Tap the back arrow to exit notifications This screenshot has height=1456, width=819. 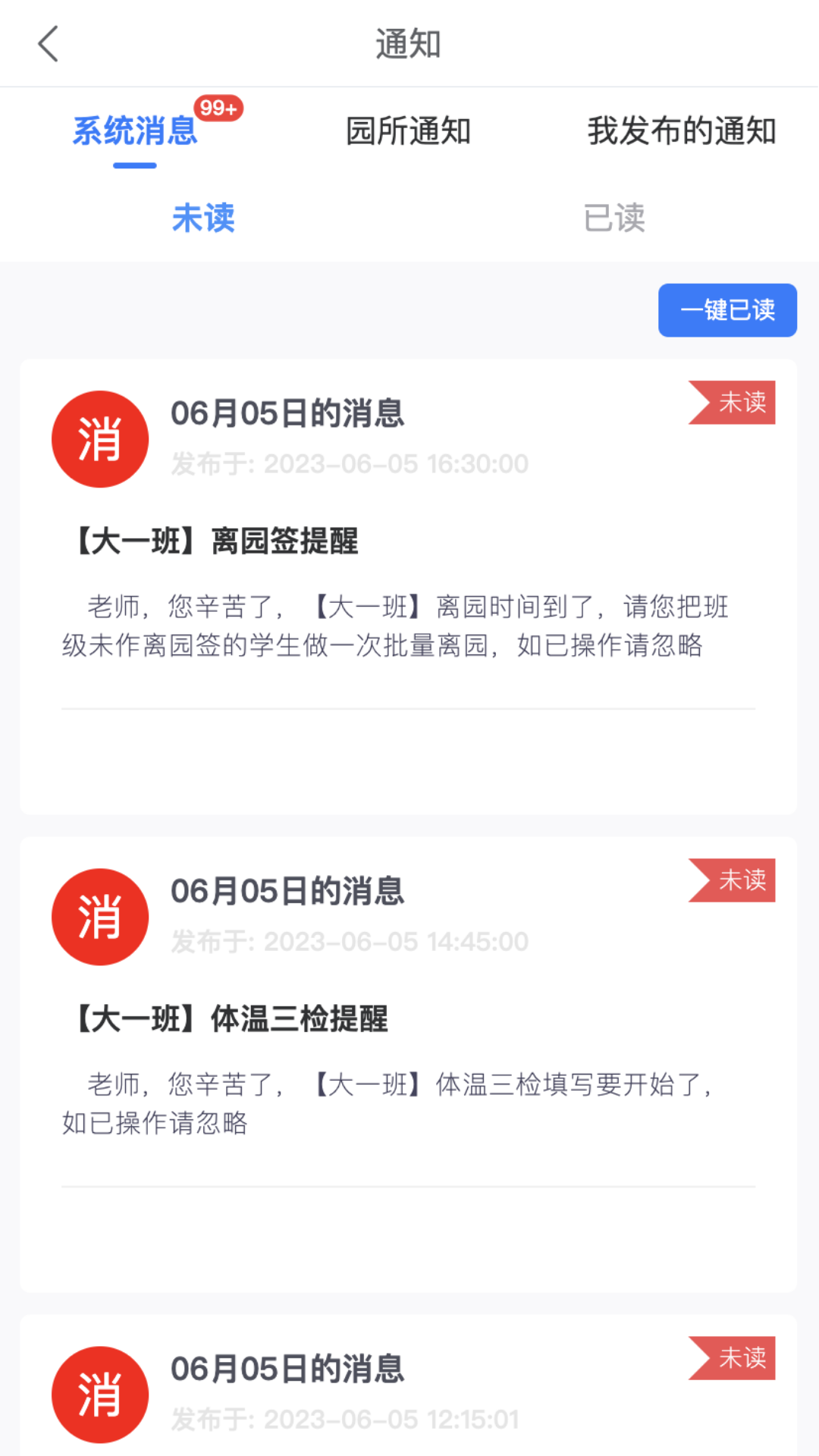(48, 43)
